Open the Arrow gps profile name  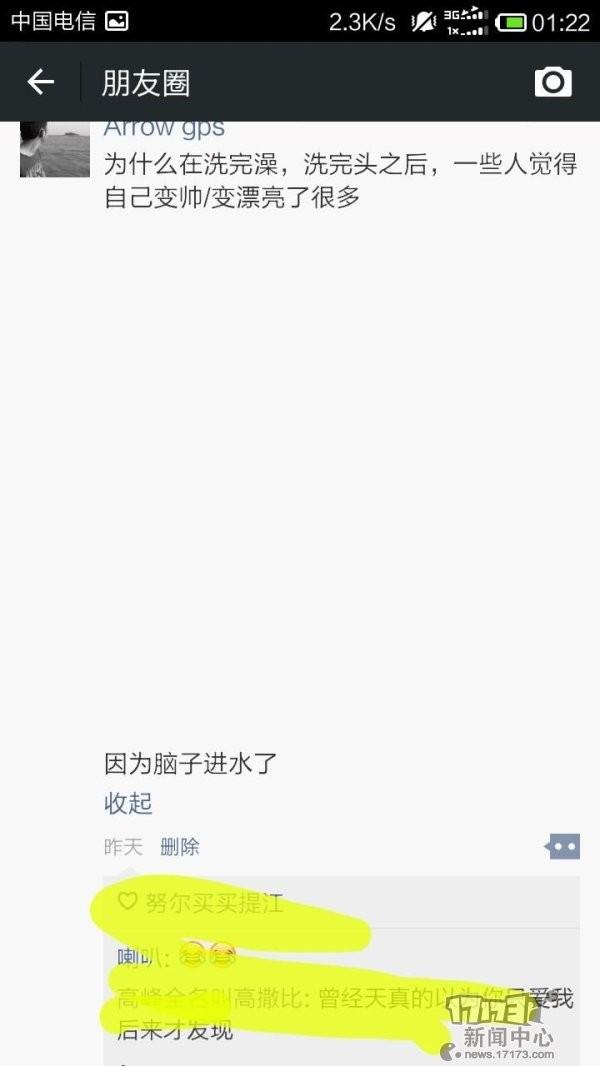pos(164,129)
